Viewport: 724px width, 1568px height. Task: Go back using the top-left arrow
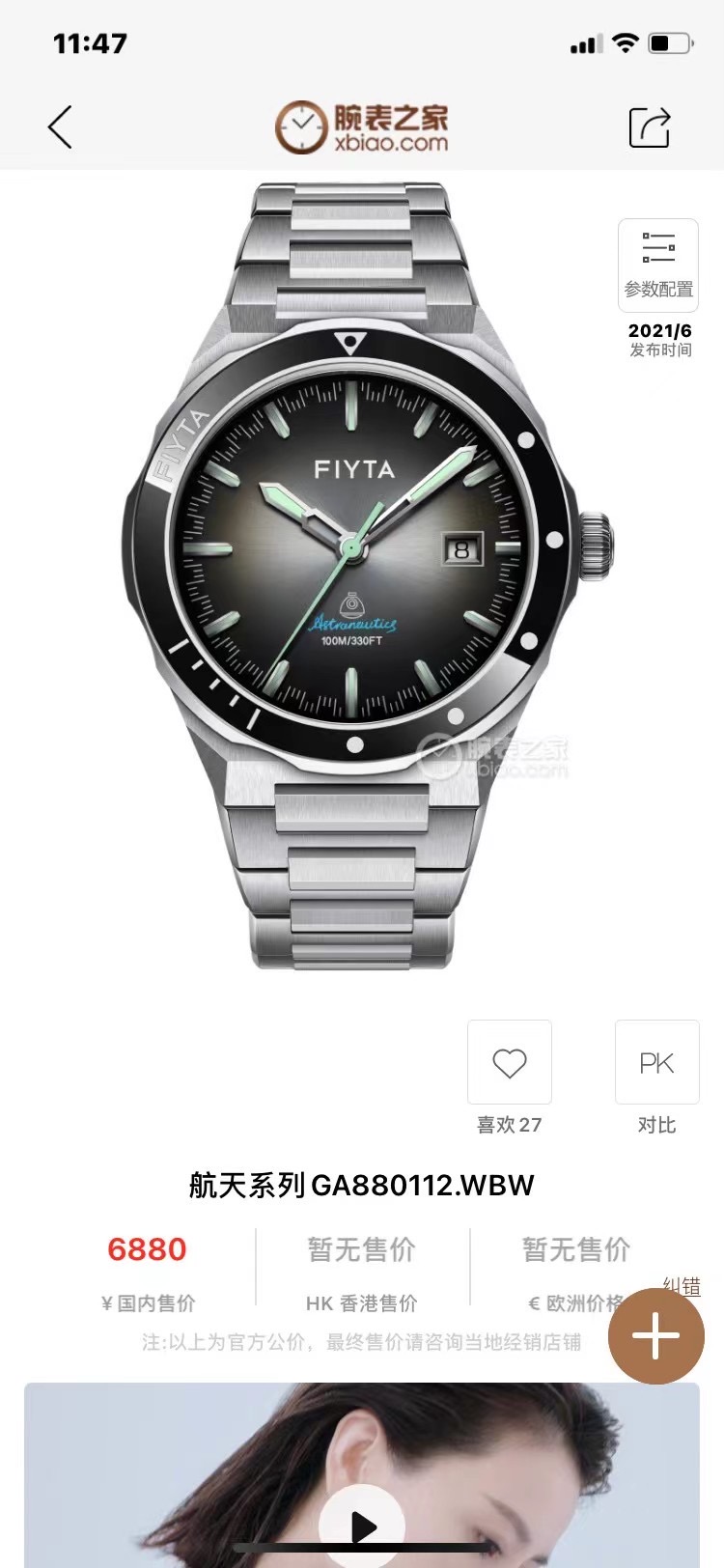coord(60,126)
